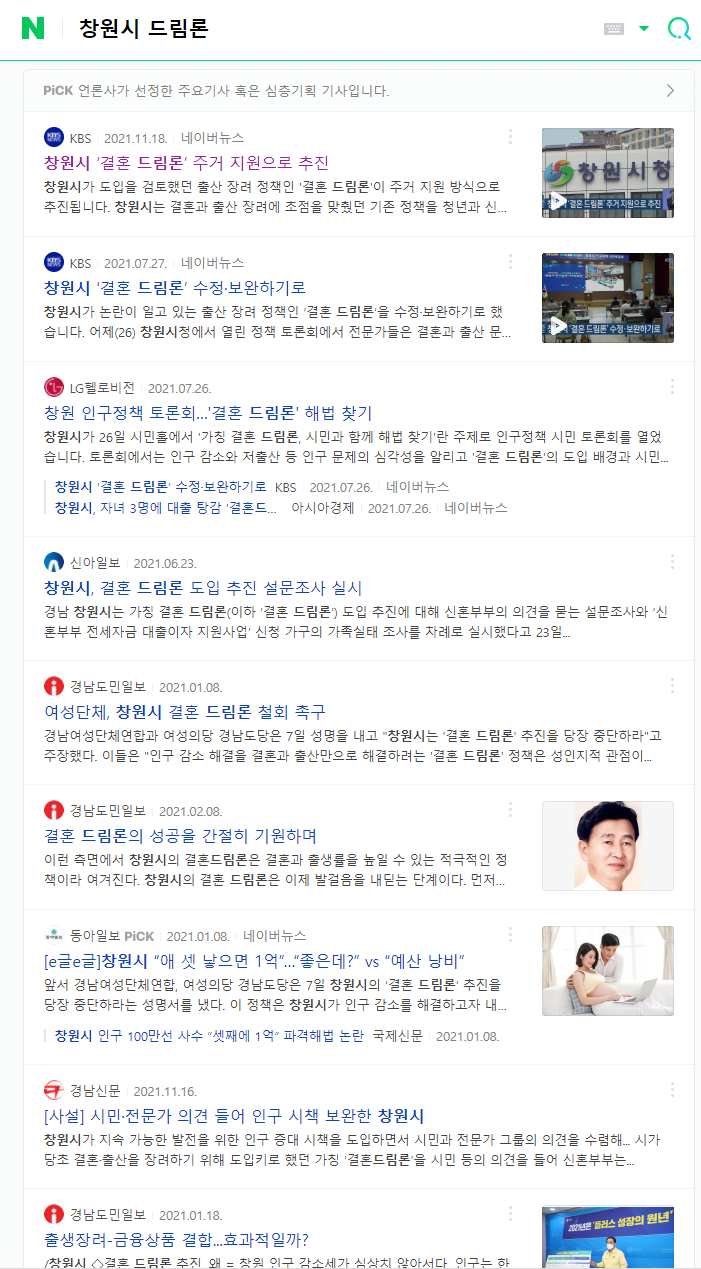Viewport: 701px width, 1269px height.
Task: Open article 출생장려-금융상품 결합...효과적일까?
Action: [x=176, y=1240]
